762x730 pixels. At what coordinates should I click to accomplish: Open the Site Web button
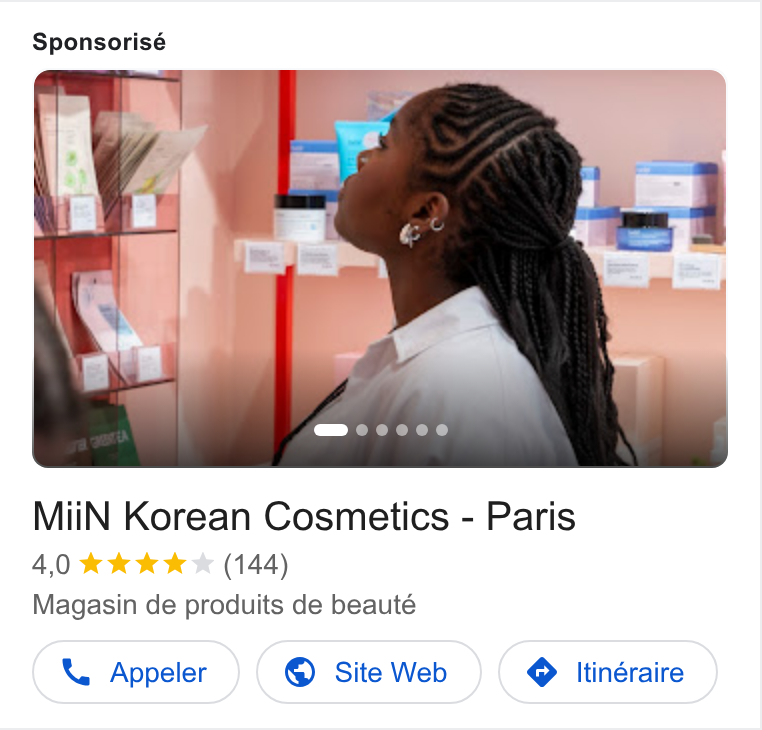[368, 672]
